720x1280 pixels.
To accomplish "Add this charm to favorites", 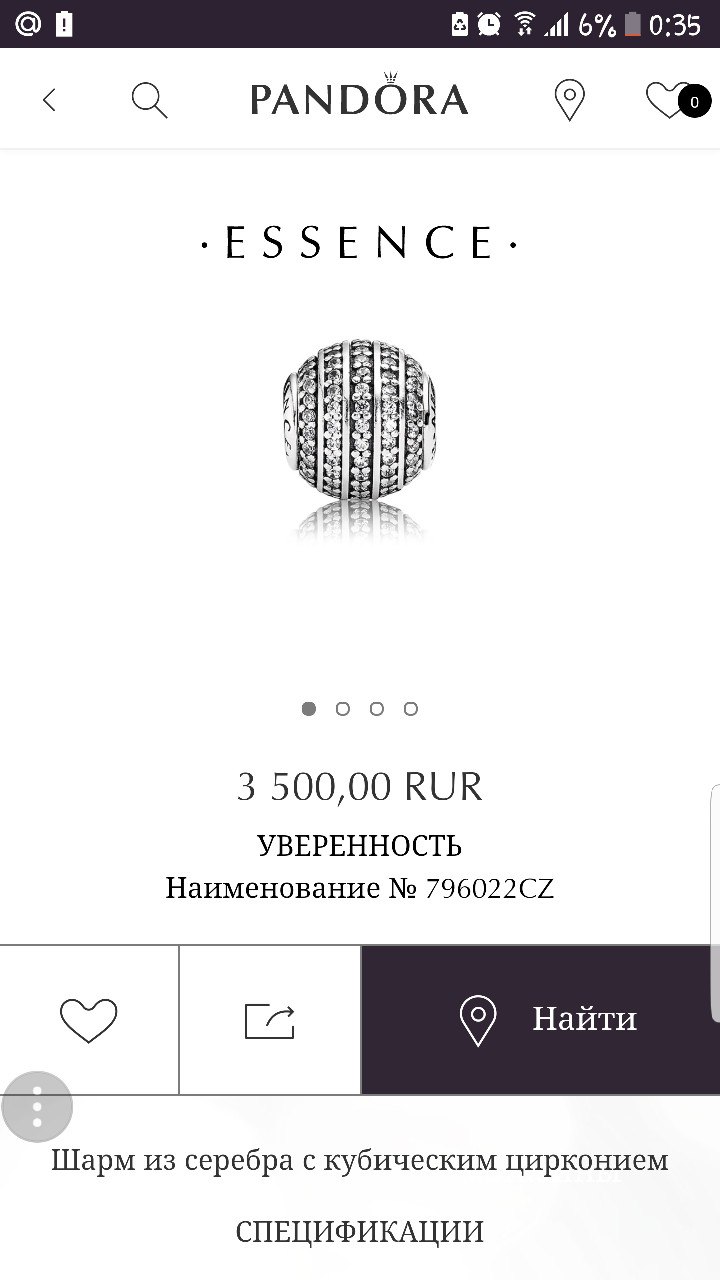I will [89, 1020].
